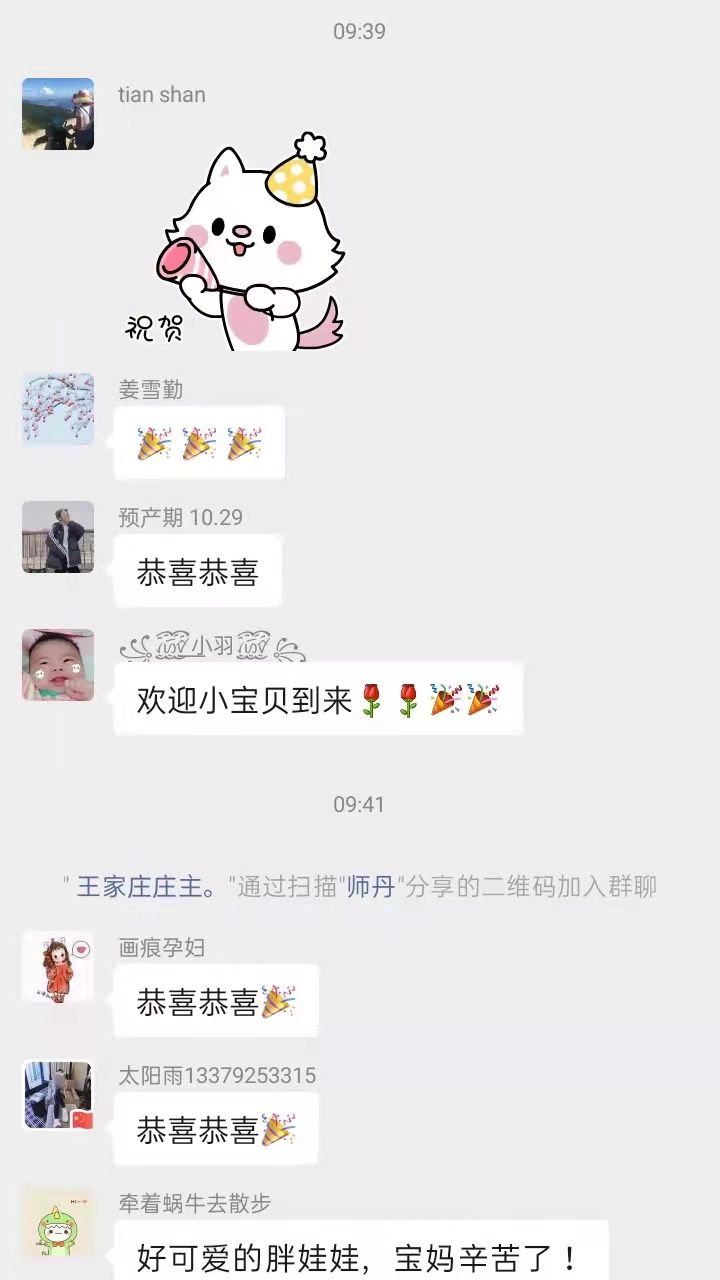Open 画痕孕妇's avatar

coord(58,967)
